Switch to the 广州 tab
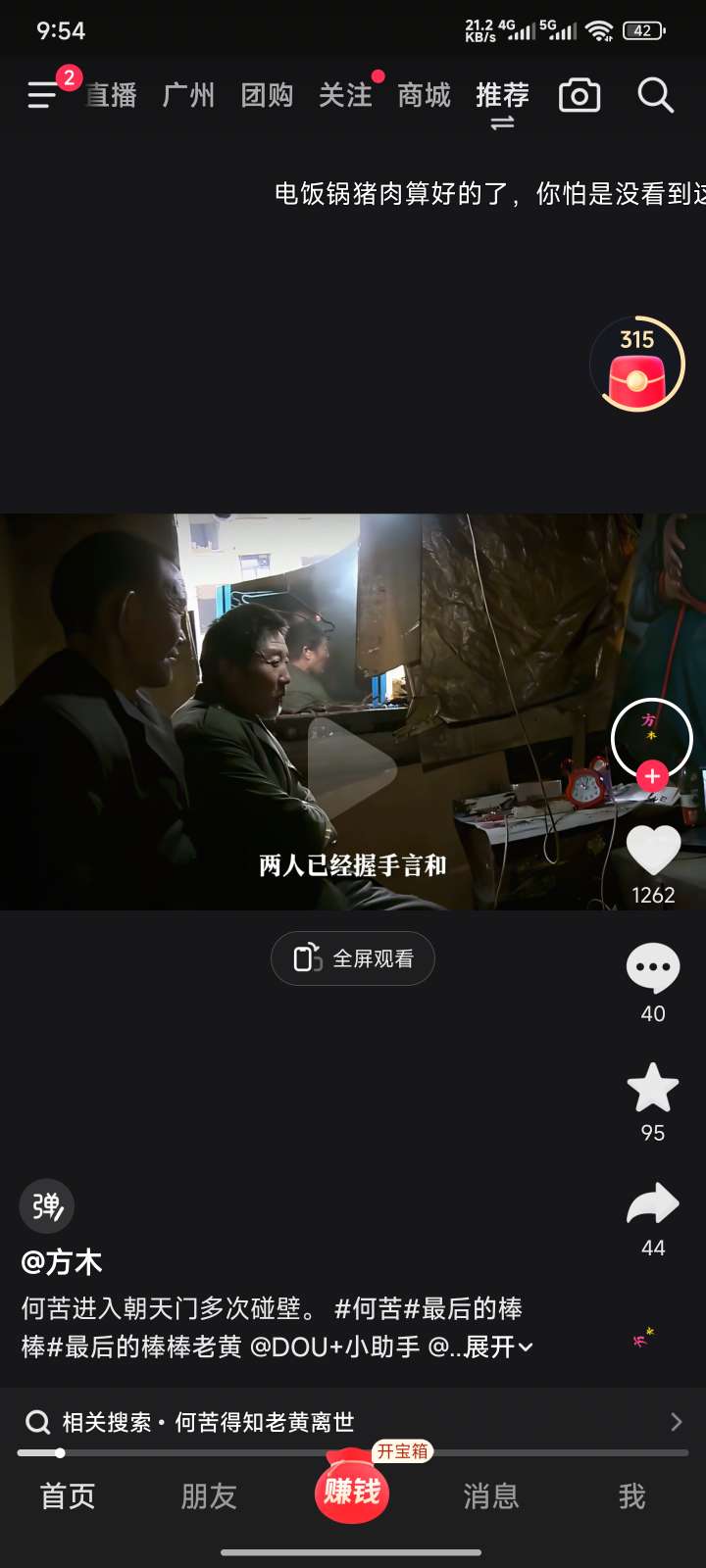The height and width of the screenshot is (1568, 706). click(x=188, y=95)
